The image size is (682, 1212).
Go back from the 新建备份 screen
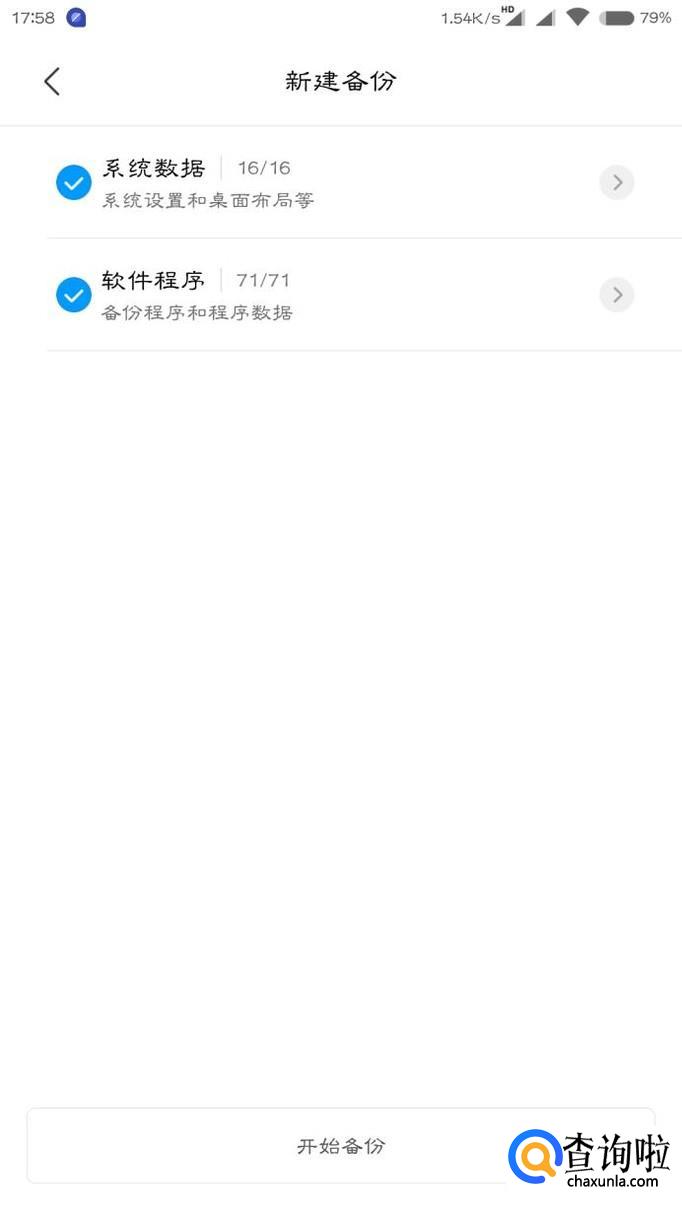[x=52, y=82]
